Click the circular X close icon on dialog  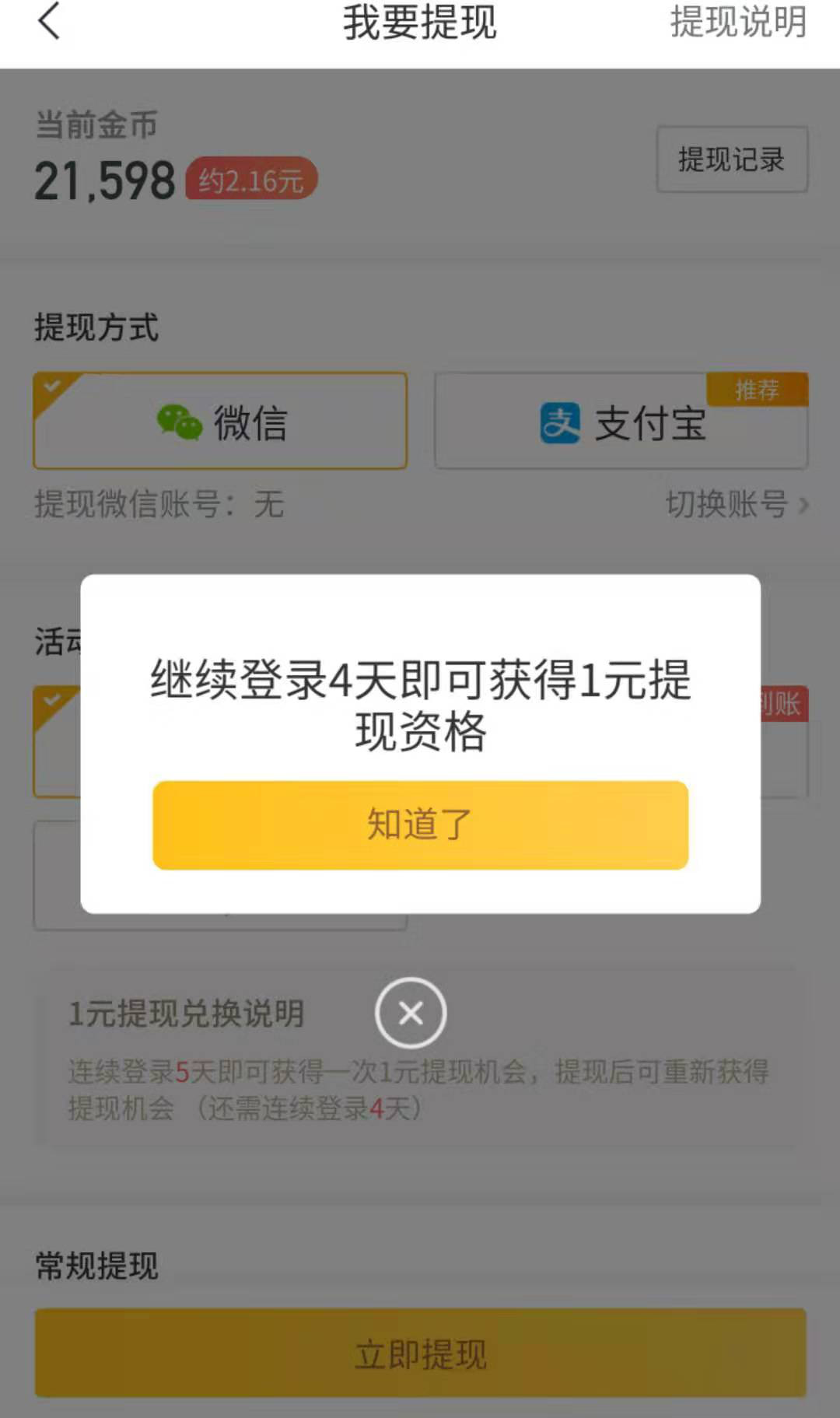click(411, 1014)
